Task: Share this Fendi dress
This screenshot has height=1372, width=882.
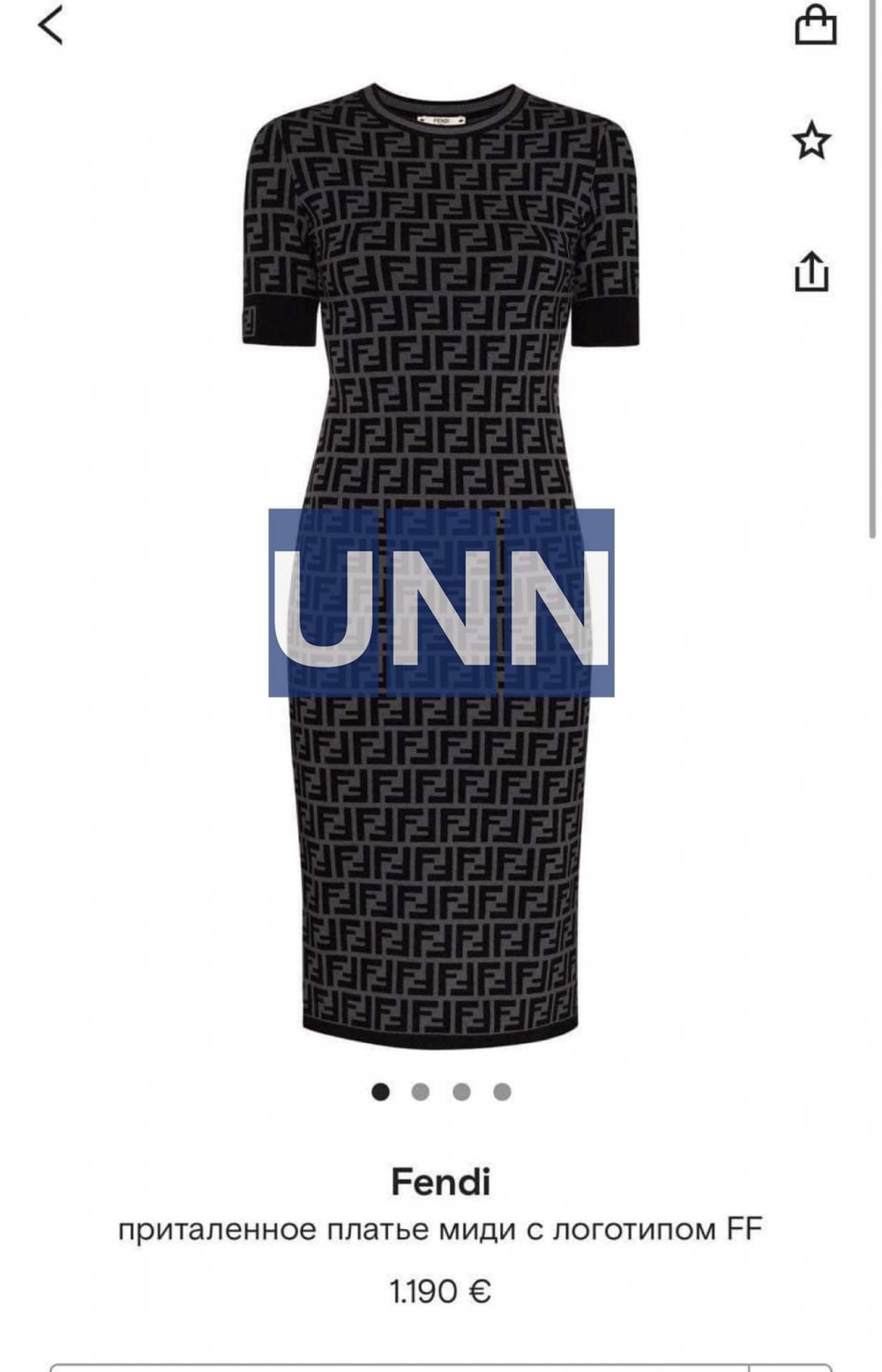Action: click(x=811, y=272)
